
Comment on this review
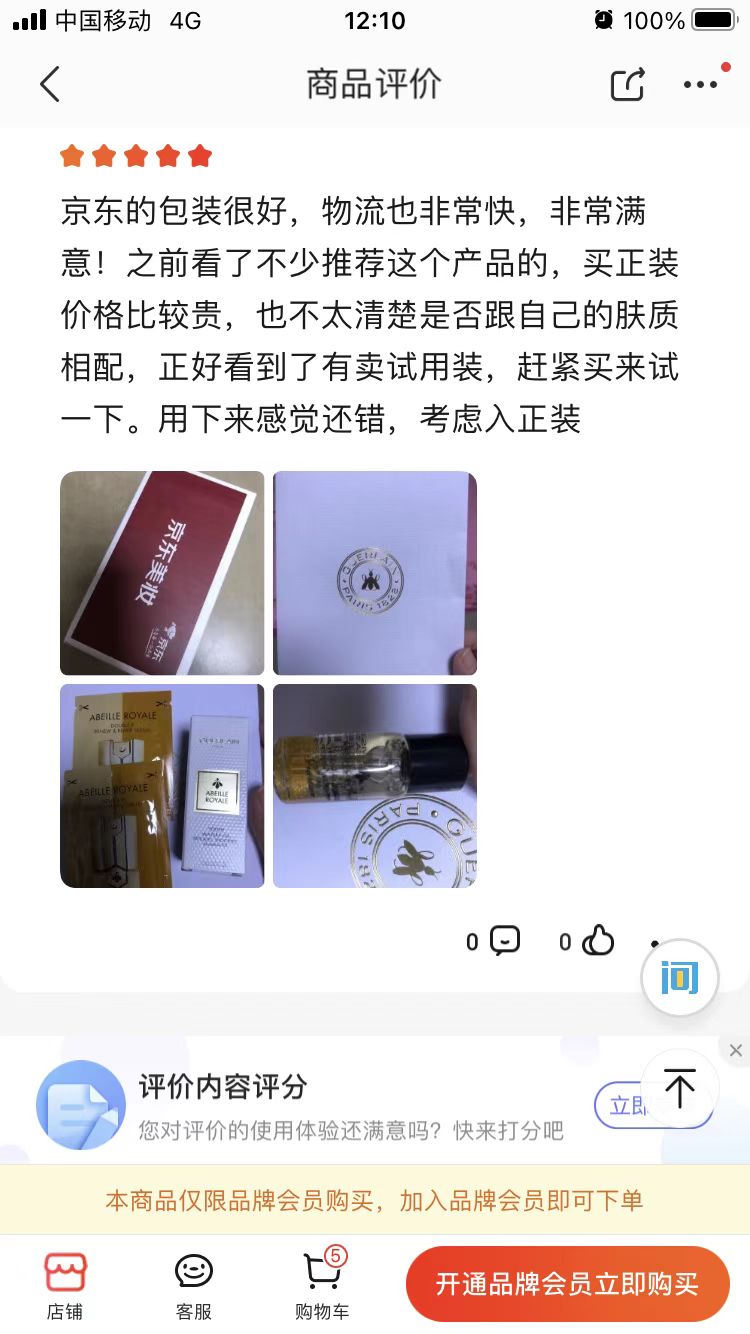(505, 941)
